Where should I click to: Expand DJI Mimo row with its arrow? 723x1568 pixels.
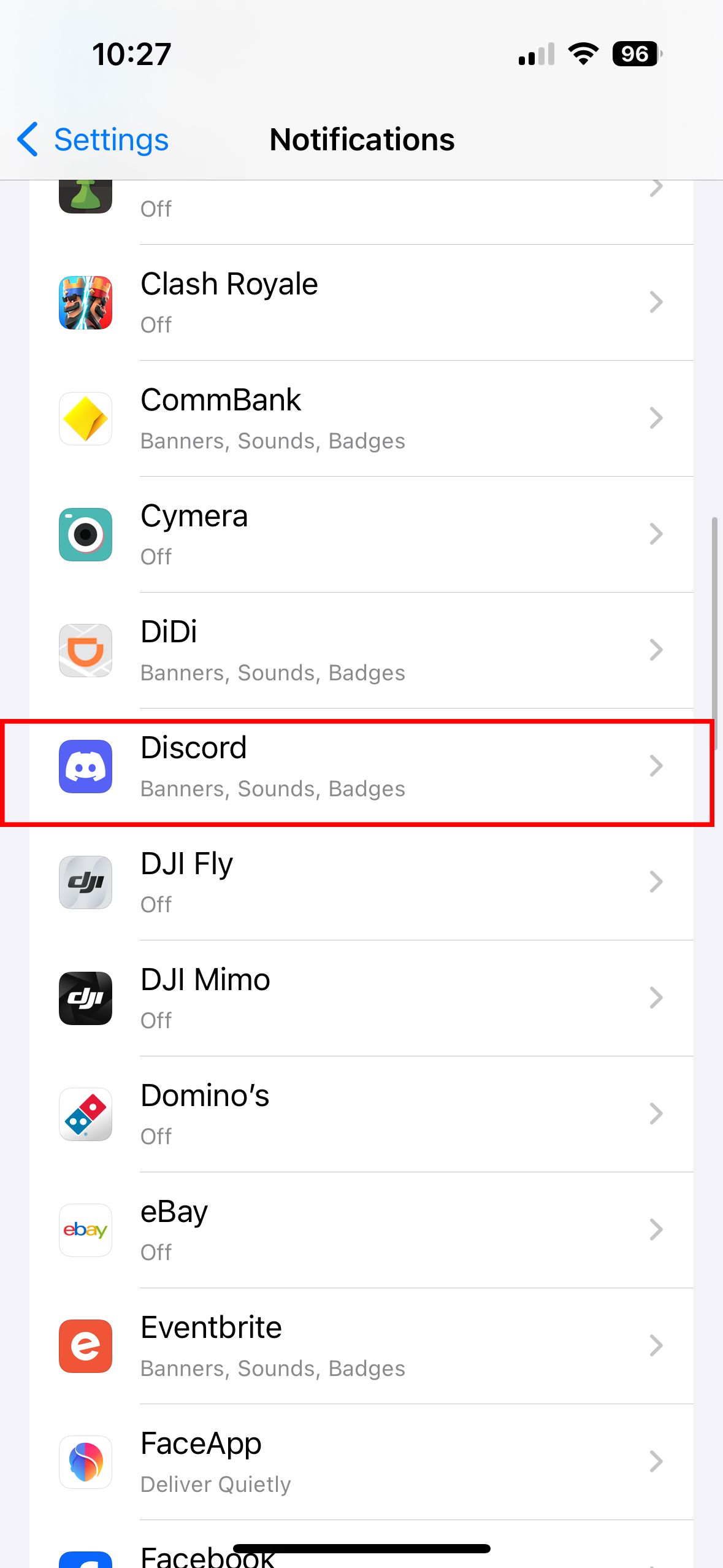[657, 998]
